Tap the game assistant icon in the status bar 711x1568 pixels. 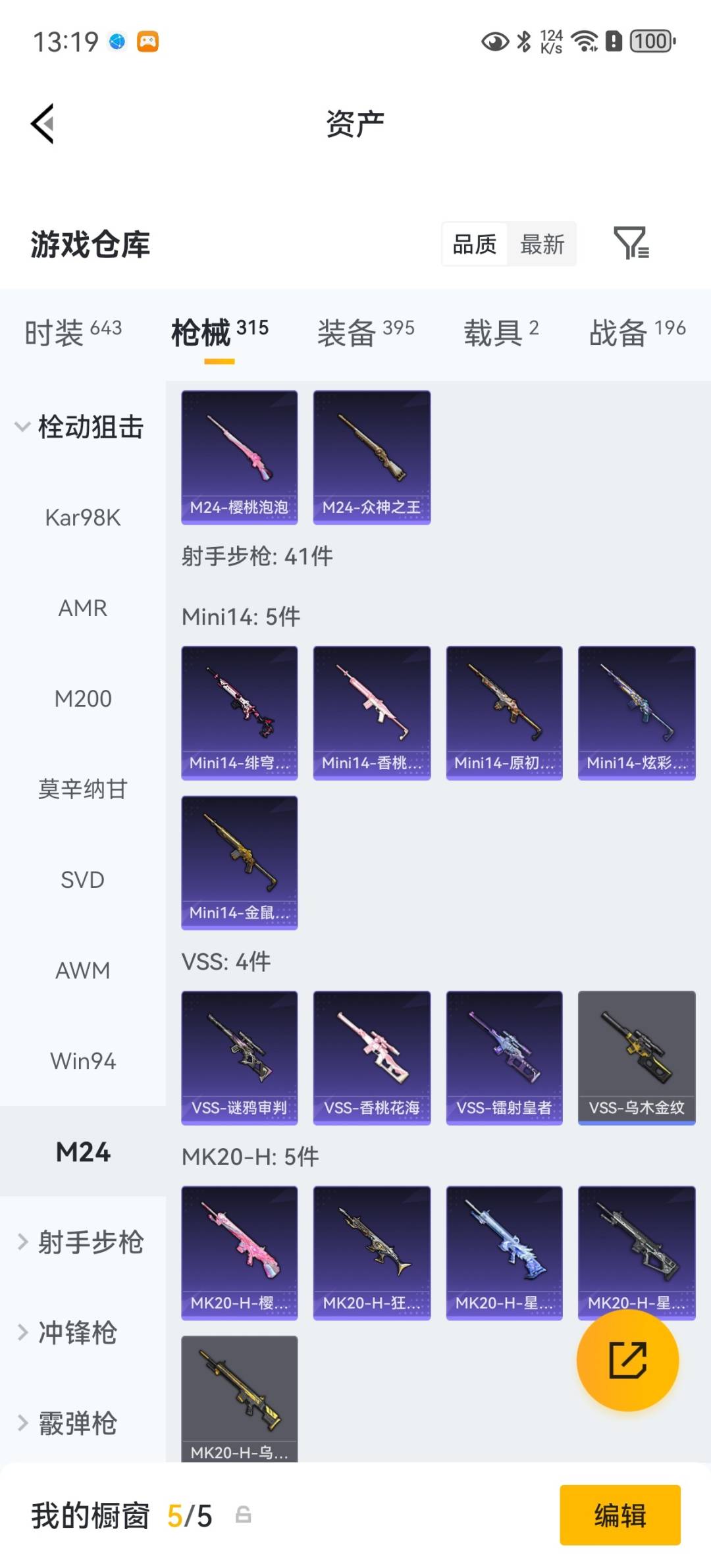pyautogui.click(x=147, y=41)
